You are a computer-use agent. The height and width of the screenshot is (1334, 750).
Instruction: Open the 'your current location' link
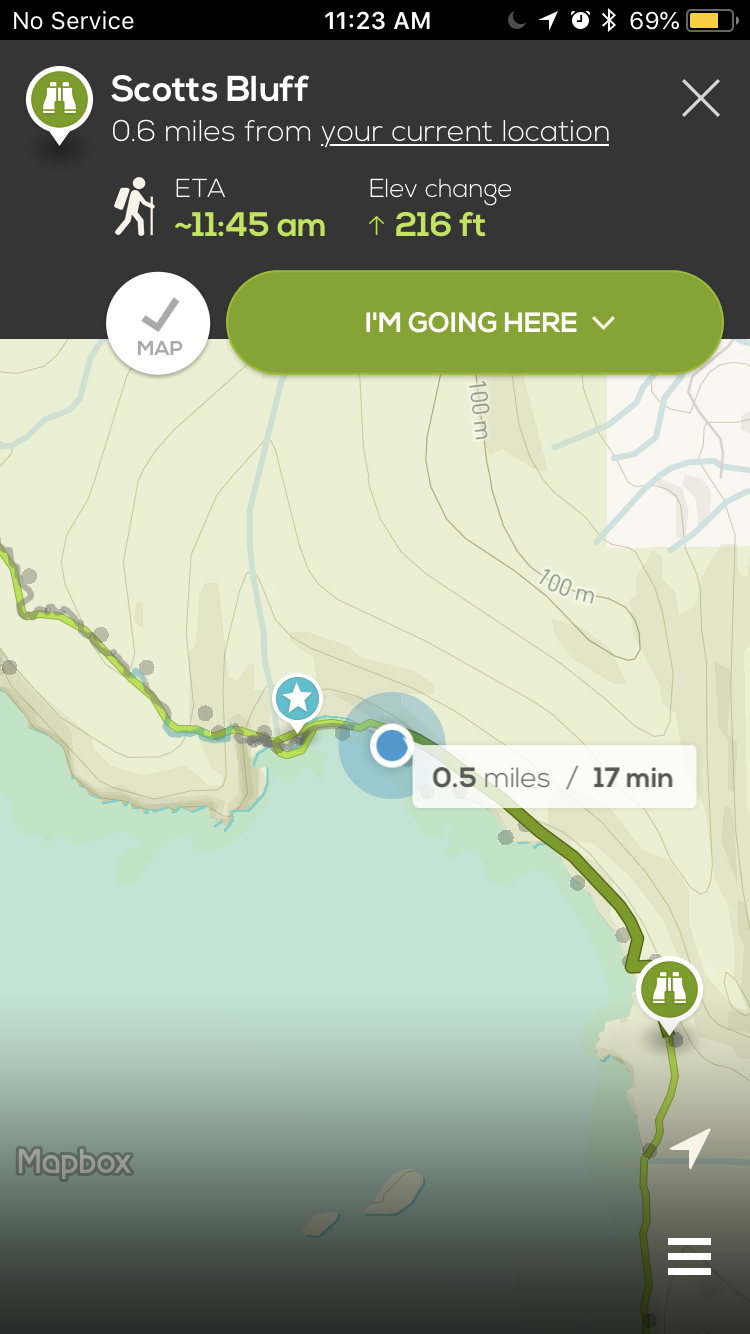(464, 132)
